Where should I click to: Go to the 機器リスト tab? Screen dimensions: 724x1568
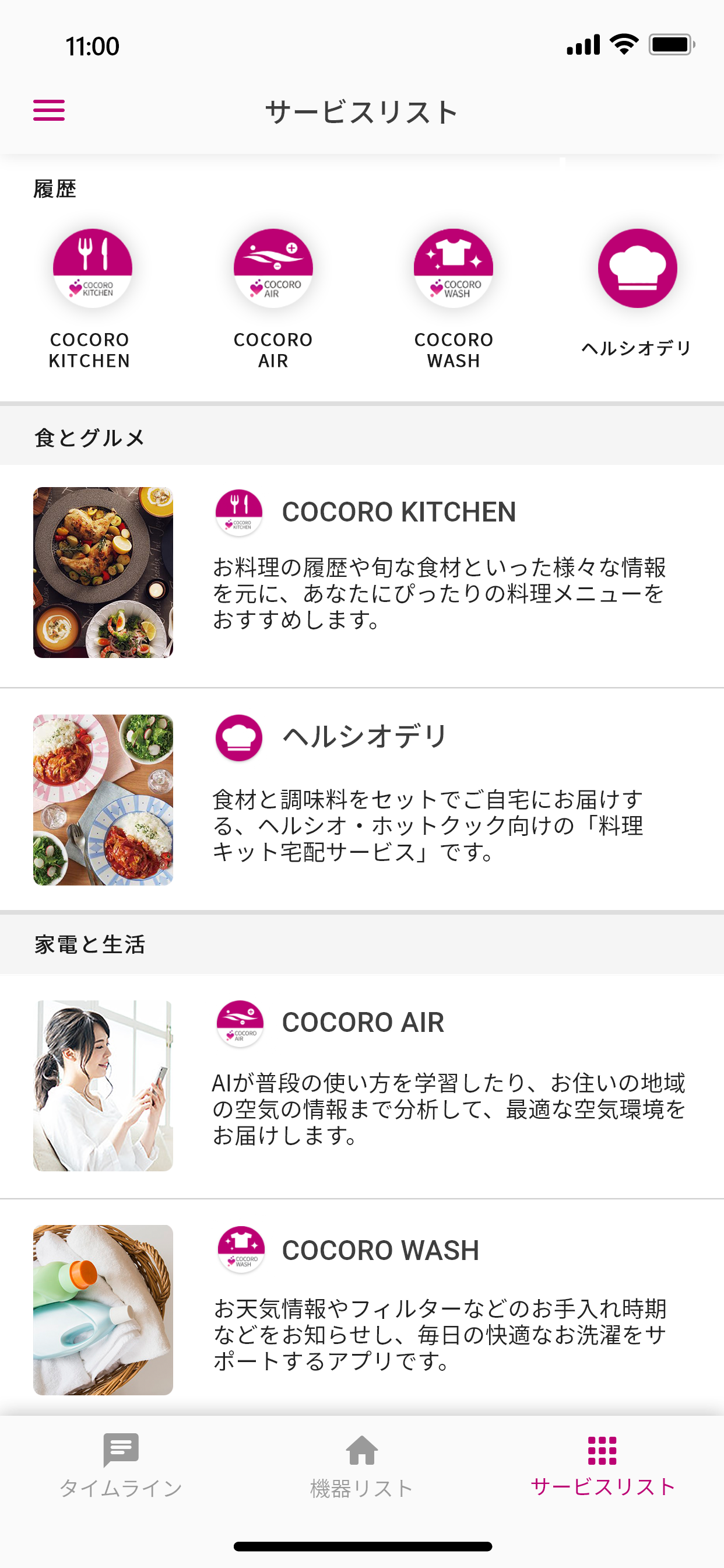pos(361,1465)
